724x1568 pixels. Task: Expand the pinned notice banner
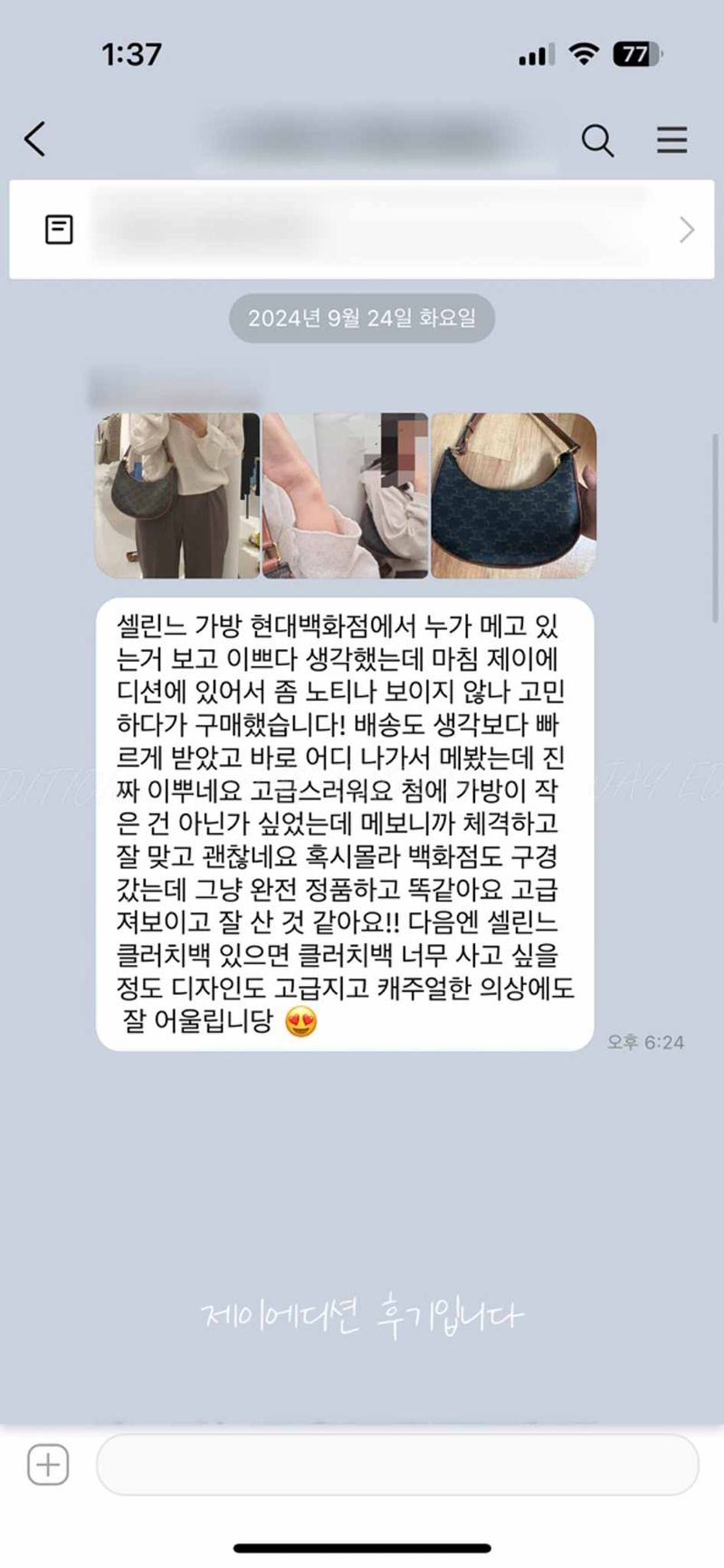tap(686, 230)
